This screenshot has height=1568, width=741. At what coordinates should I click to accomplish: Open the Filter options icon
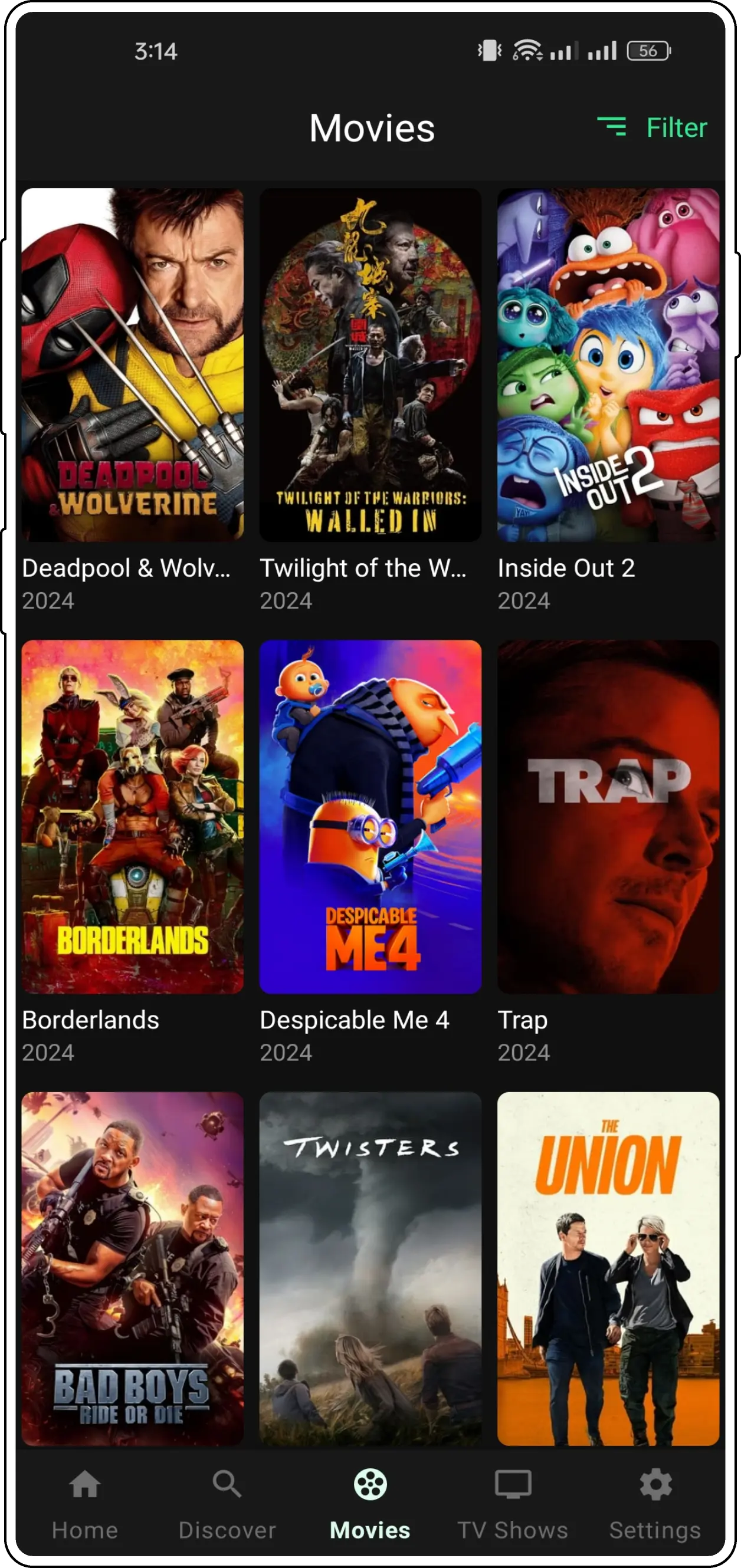click(x=613, y=127)
